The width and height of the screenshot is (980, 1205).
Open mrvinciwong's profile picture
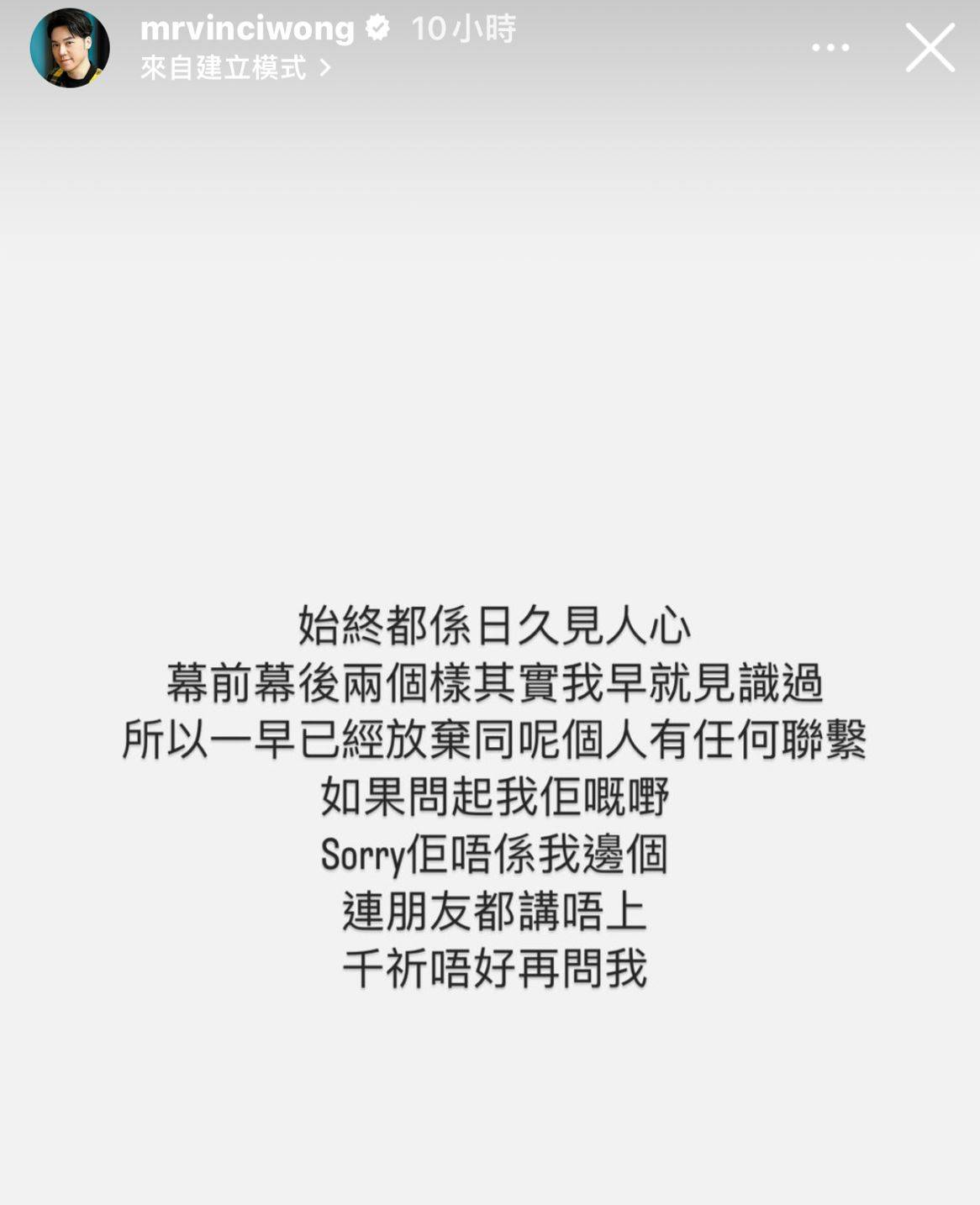70,48
